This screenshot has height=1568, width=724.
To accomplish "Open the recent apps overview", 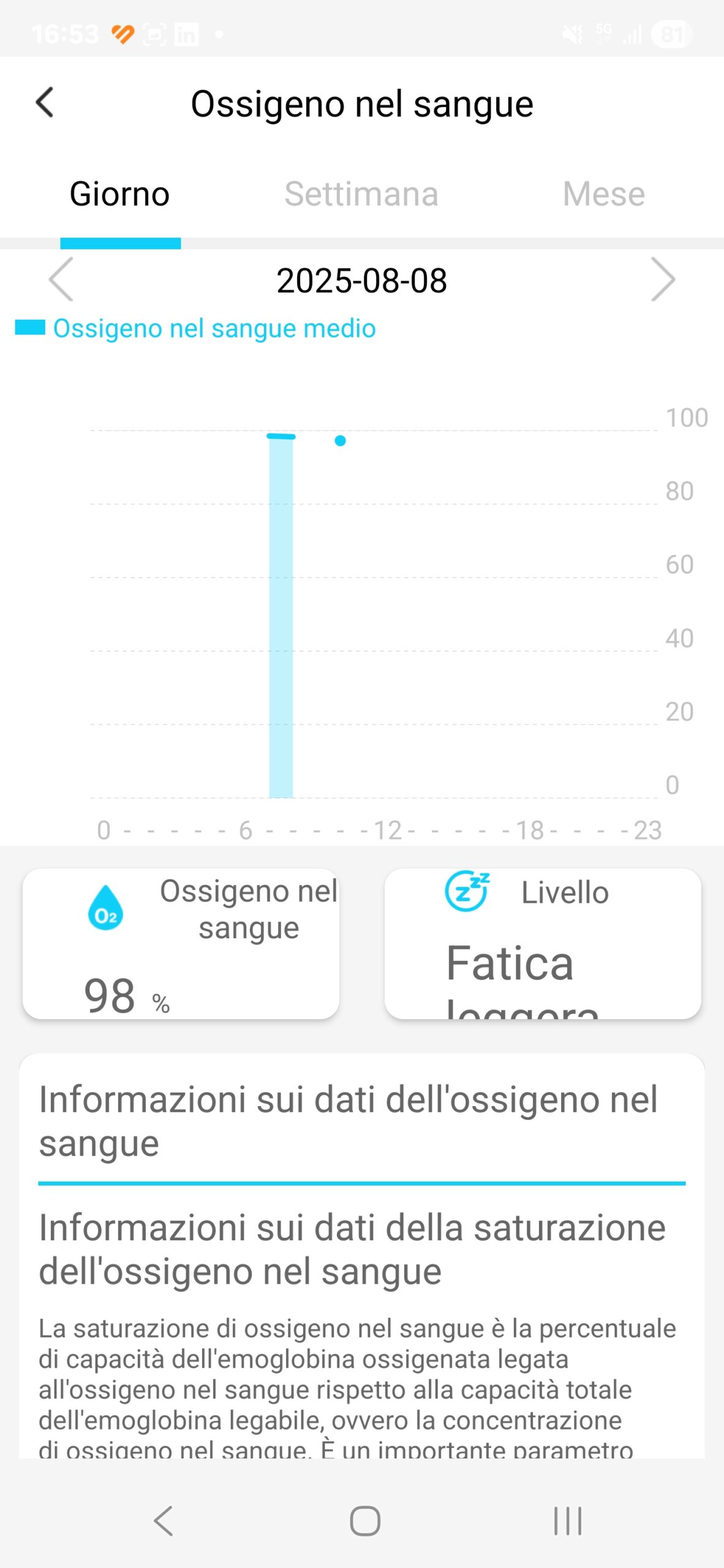I will (567, 1520).
